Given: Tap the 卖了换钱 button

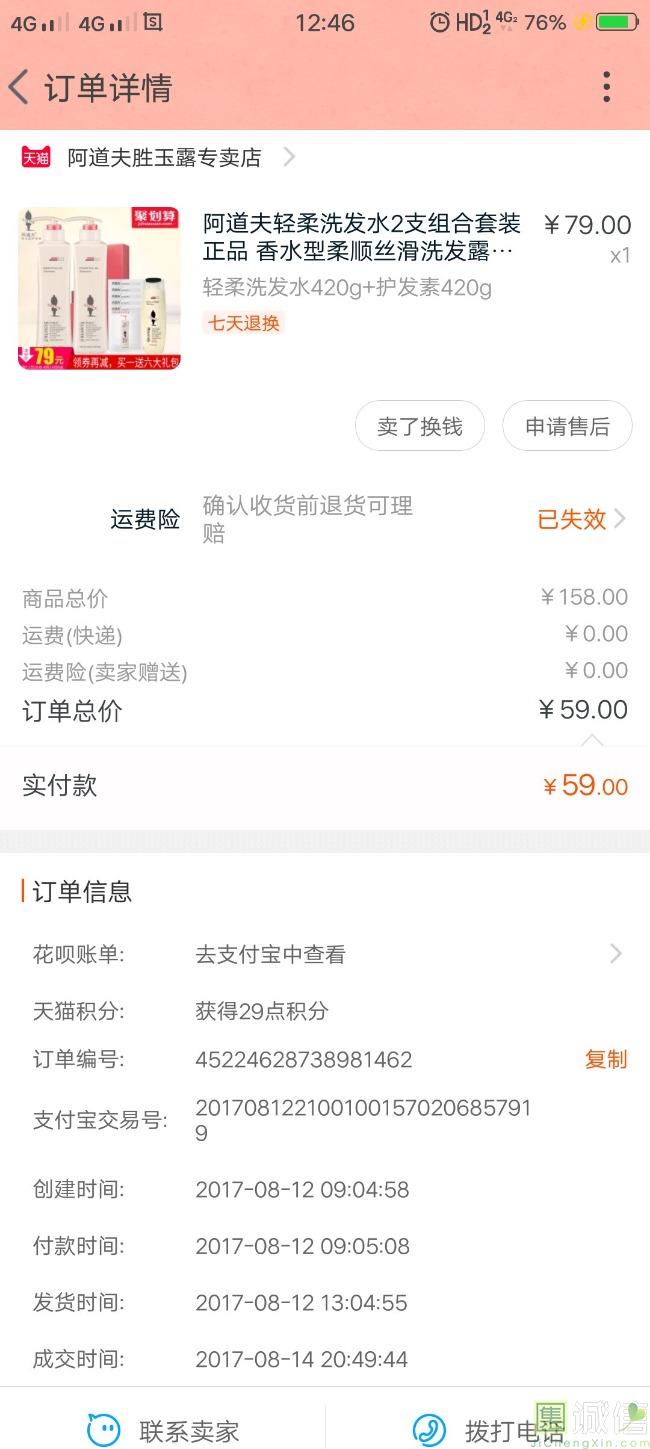Looking at the screenshot, I should [x=419, y=427].
